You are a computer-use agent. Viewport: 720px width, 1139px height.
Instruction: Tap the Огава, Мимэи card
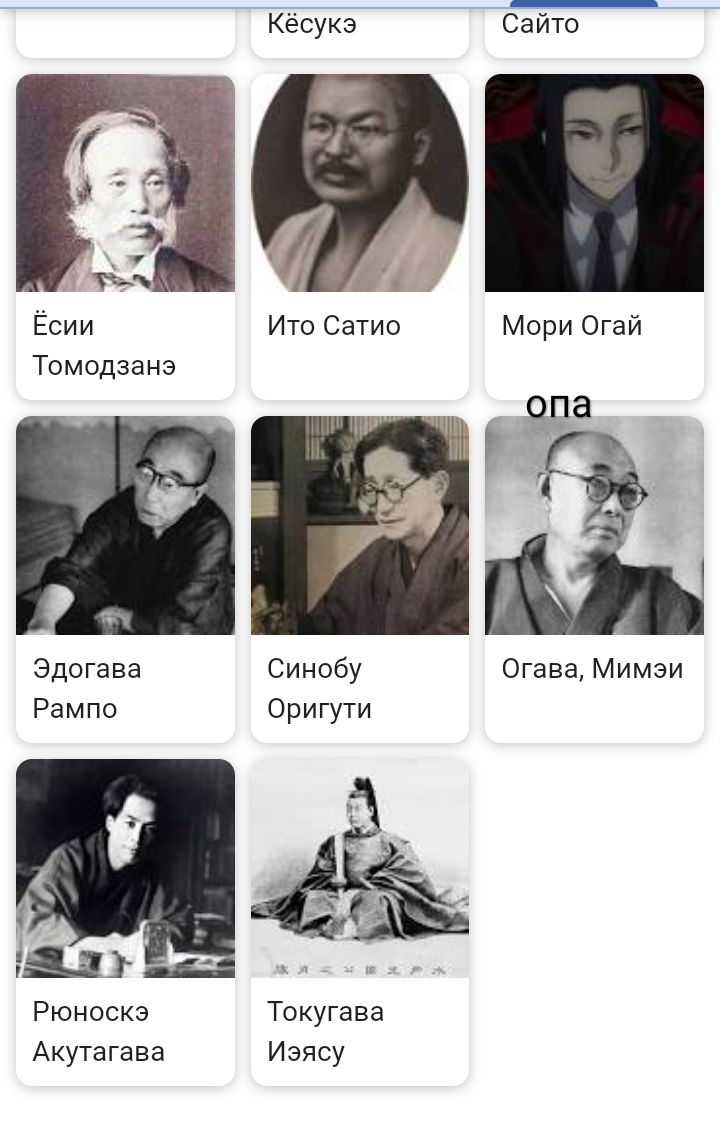594,578
